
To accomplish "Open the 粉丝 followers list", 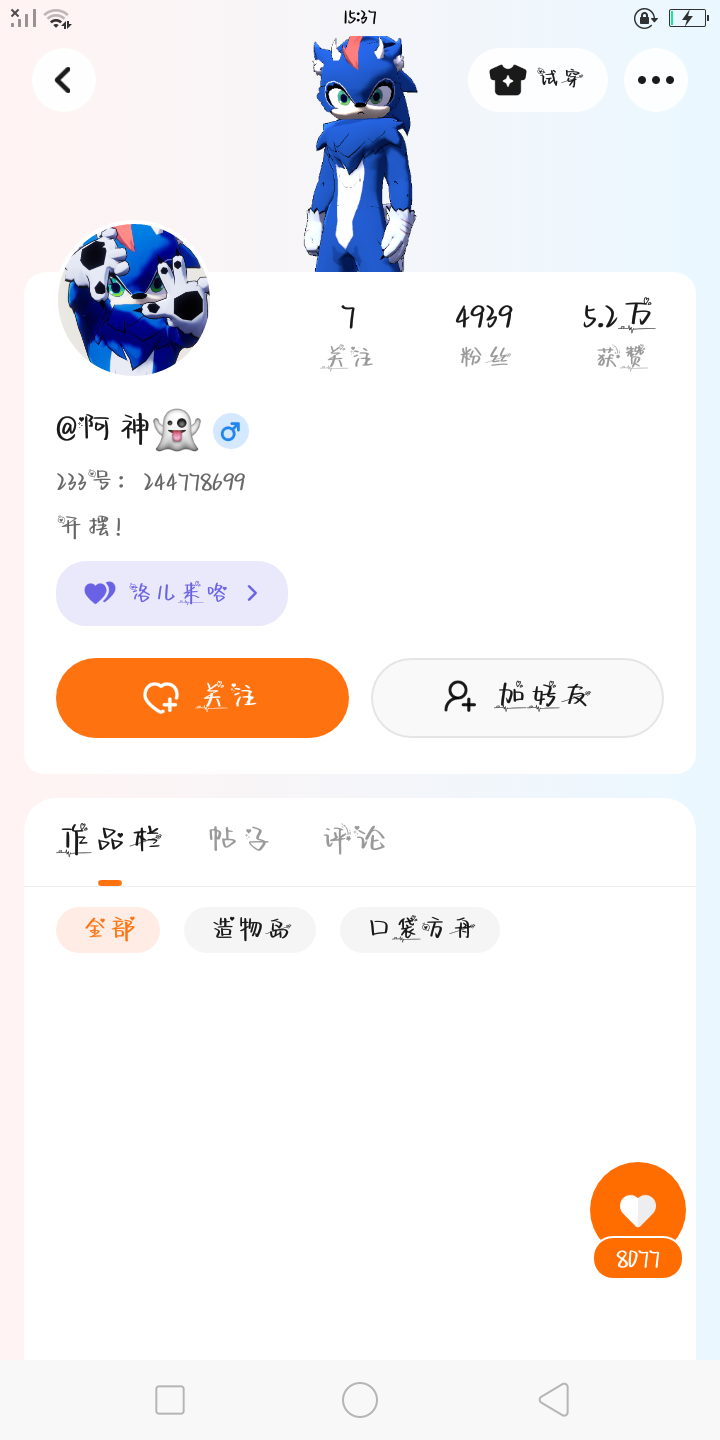I will pos(485,334).
